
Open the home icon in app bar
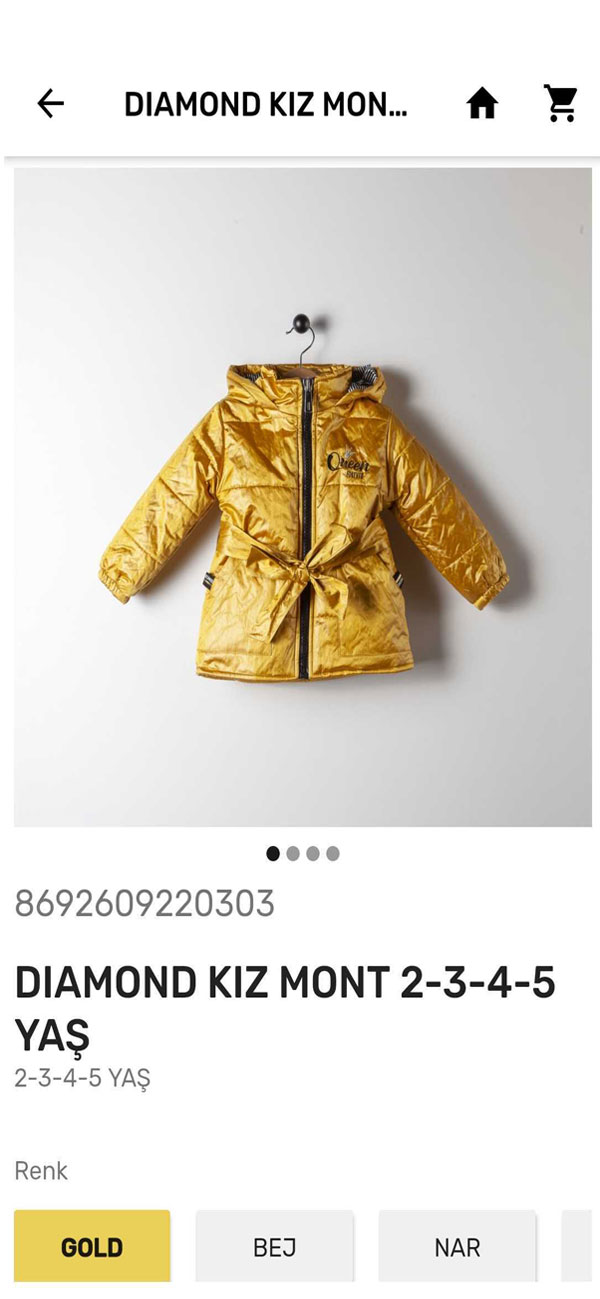coord(482,103)
